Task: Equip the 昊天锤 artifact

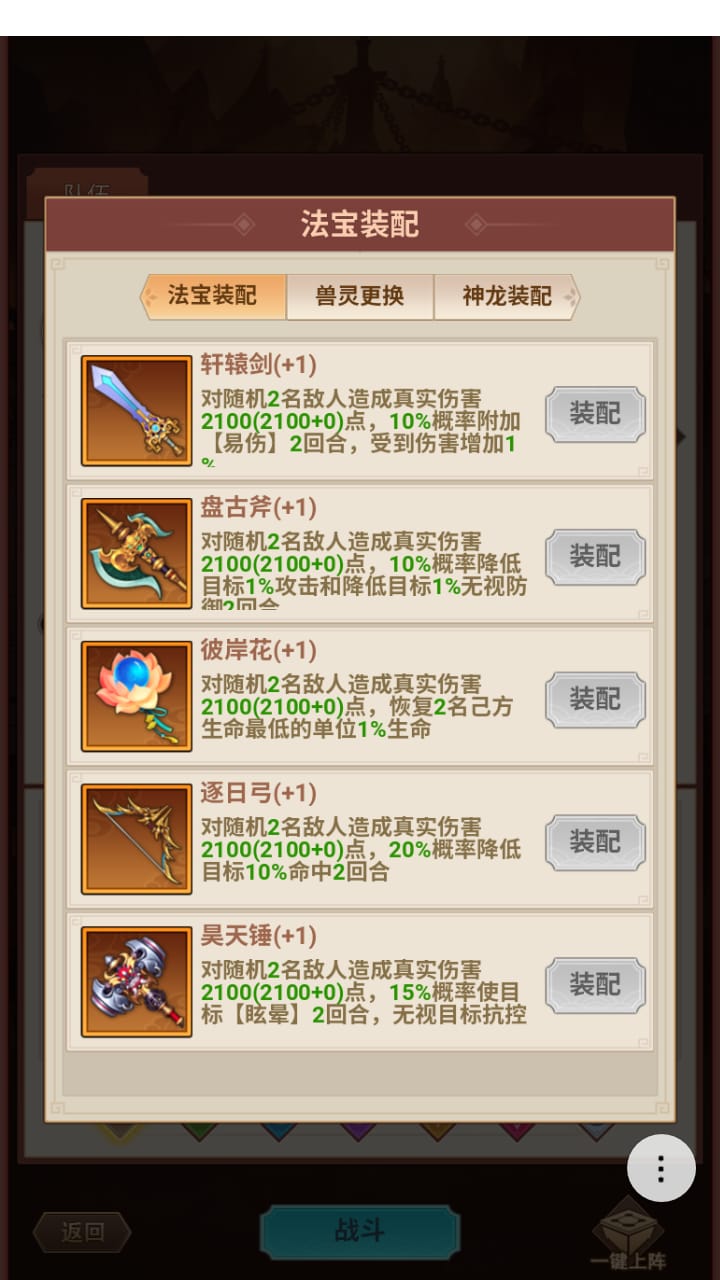Action: [x=595, y=985]
